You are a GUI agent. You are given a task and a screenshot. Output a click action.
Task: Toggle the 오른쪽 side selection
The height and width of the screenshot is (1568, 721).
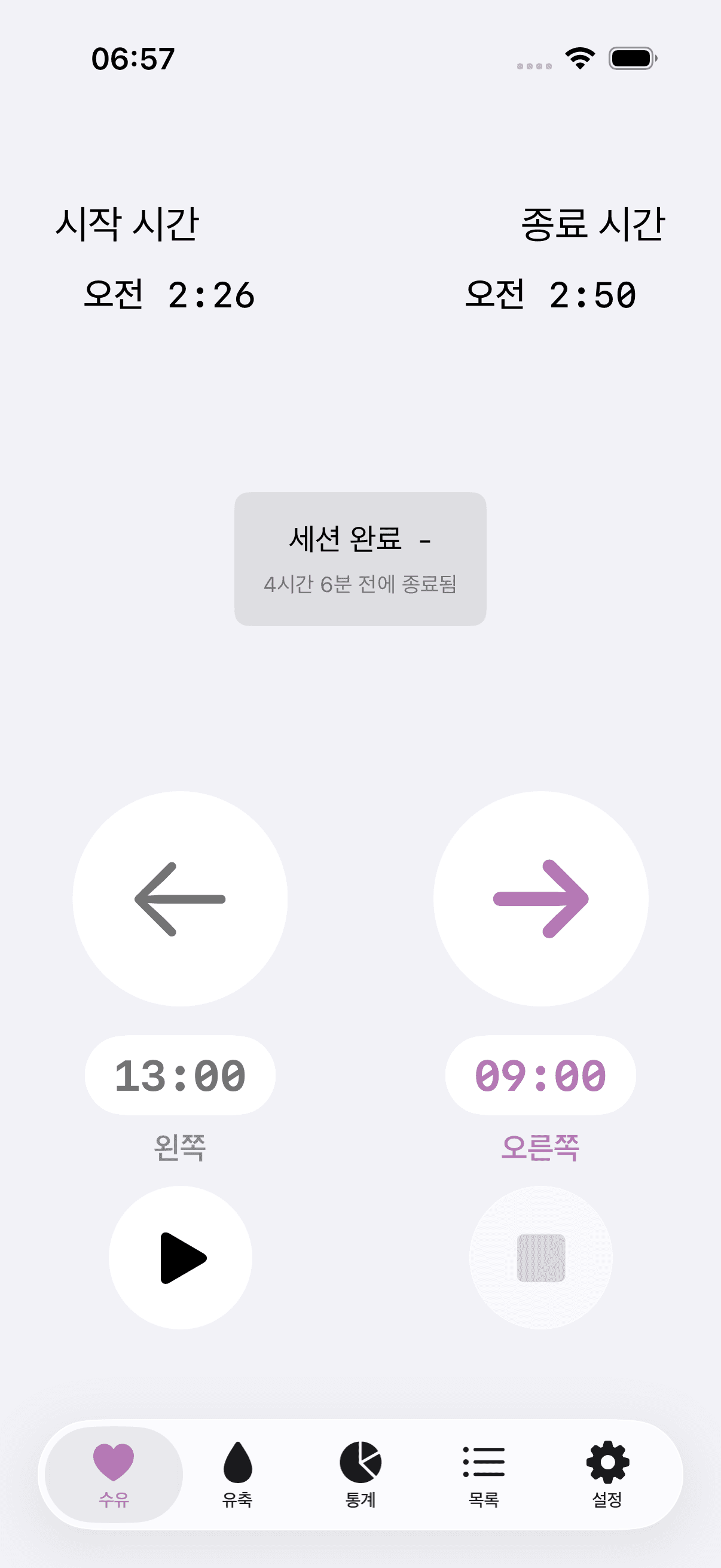click(x=540, y=1147)
